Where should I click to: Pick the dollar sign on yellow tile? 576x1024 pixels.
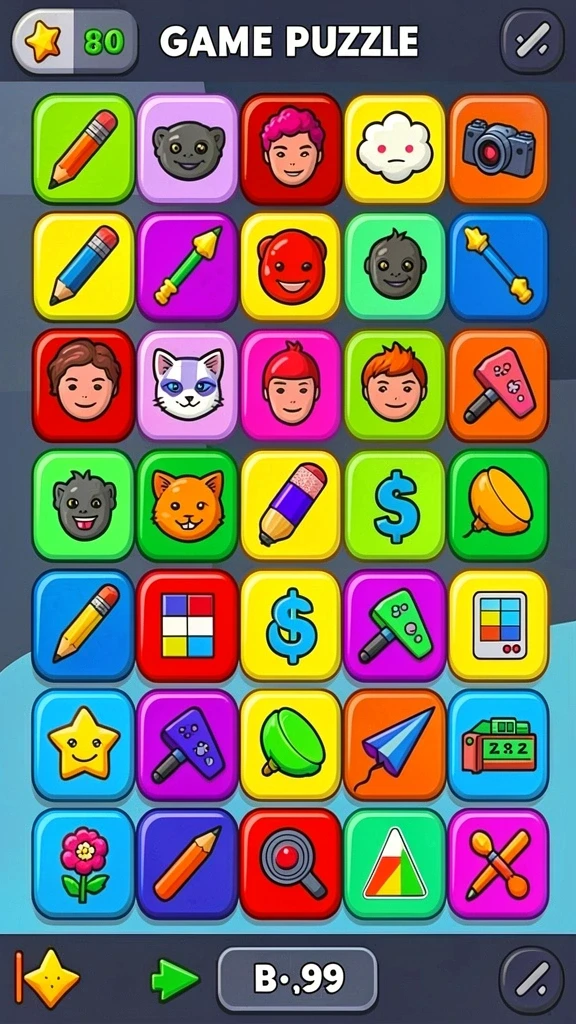[x=291, y=626]
